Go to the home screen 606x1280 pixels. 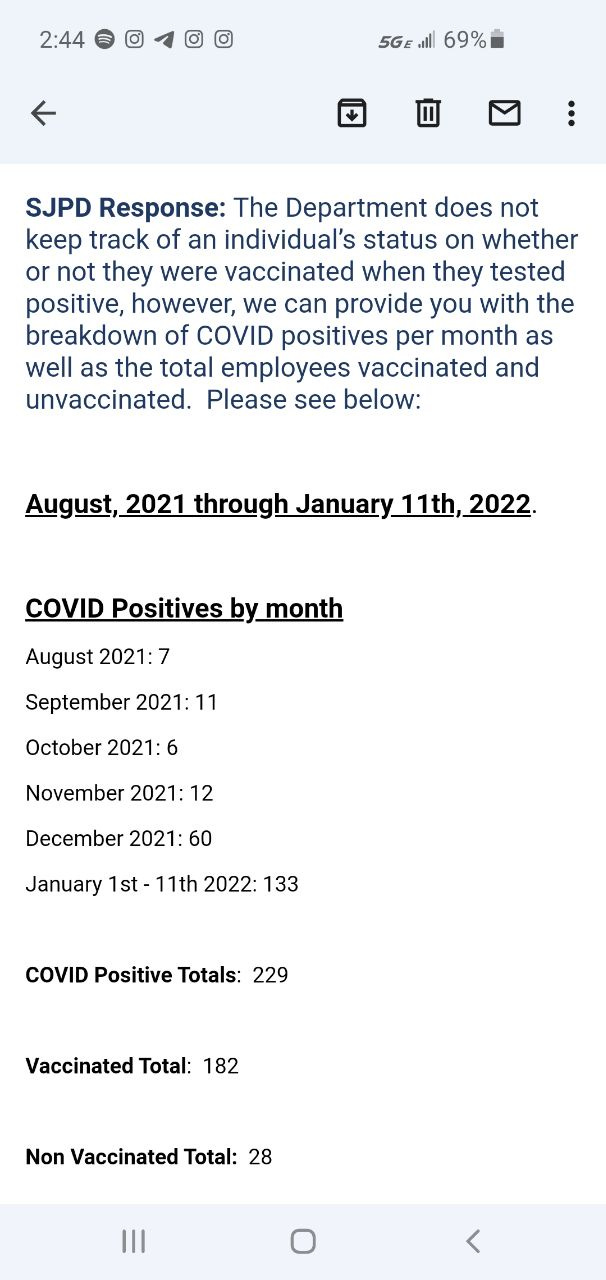point(303,1241)
